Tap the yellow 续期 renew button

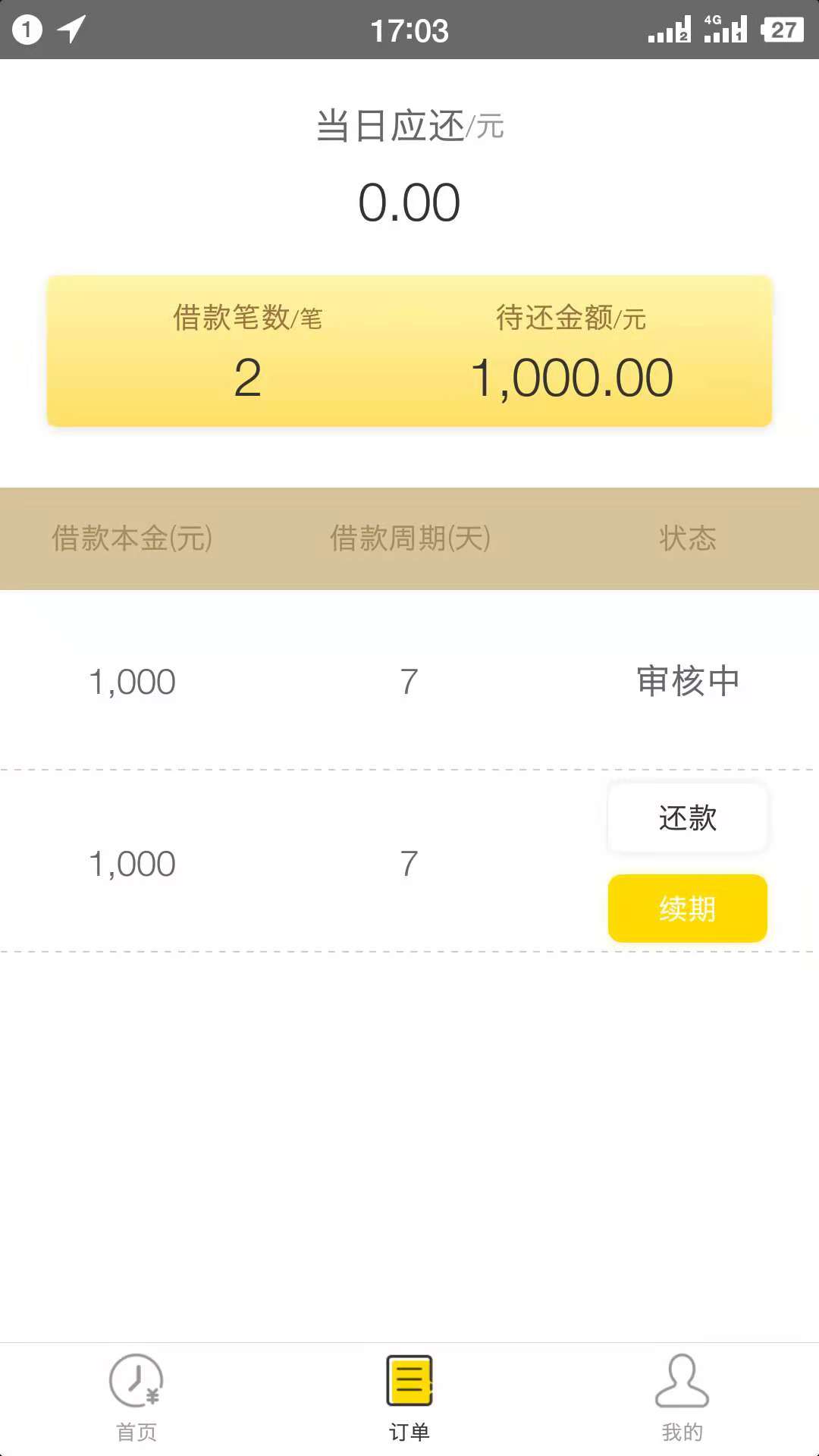[687, 908]
